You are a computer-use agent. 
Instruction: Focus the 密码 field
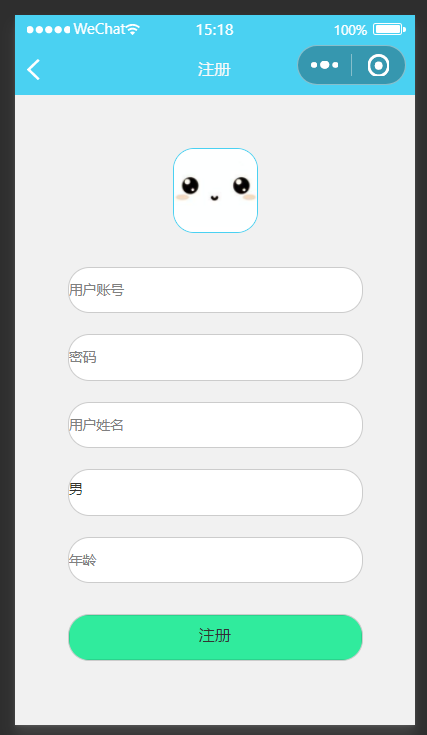point(216,358)
